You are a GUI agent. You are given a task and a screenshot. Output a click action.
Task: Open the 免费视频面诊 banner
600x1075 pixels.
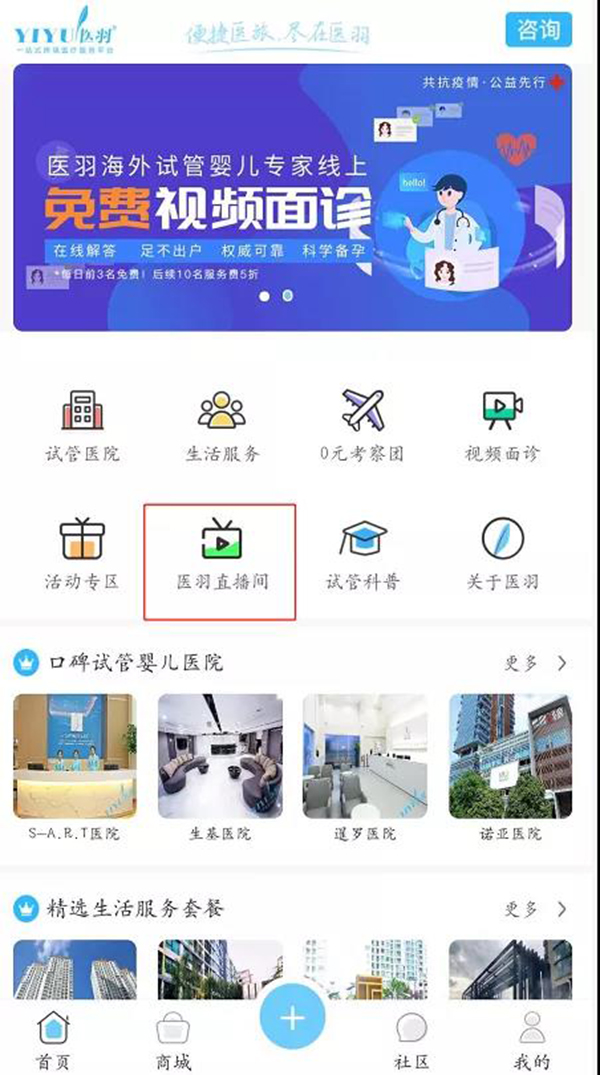292,197
